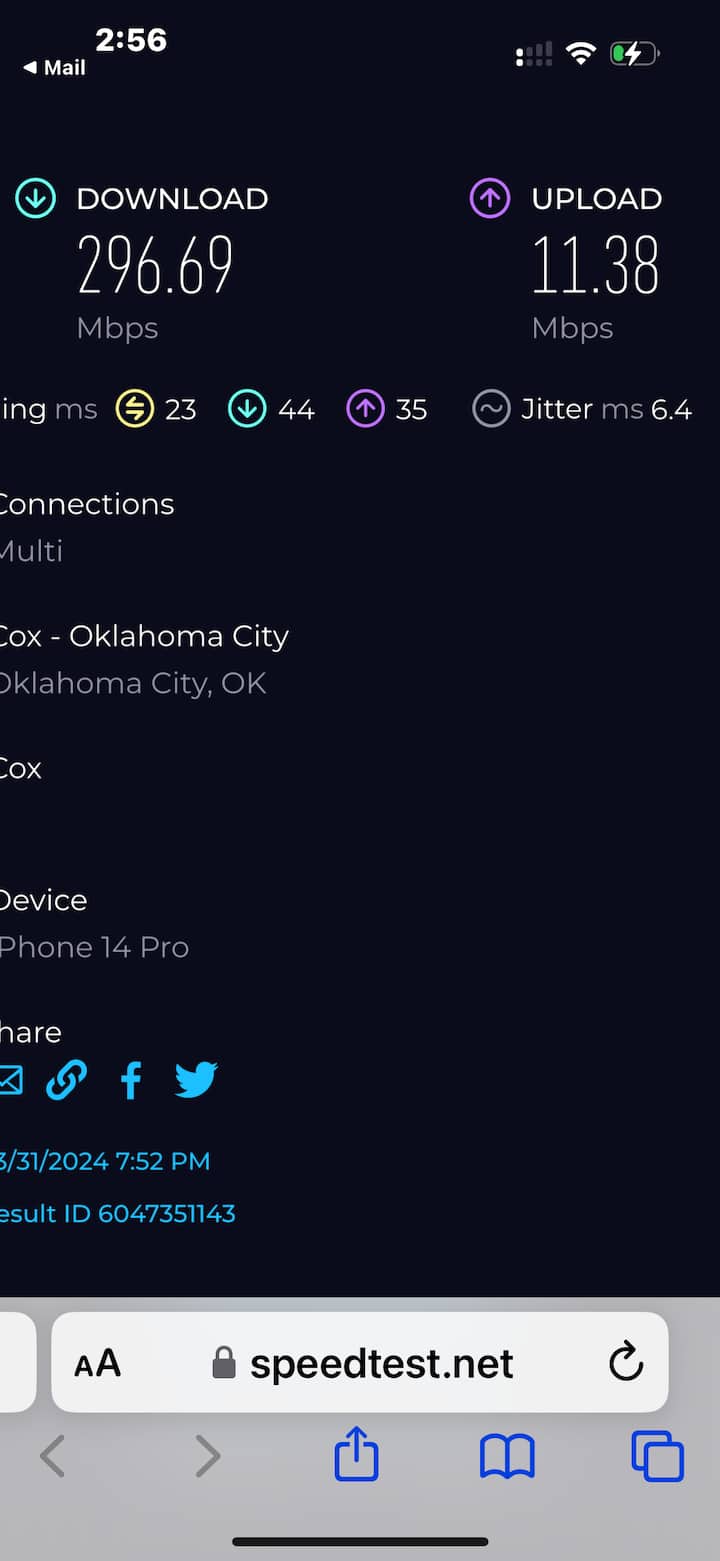
Task: Go forward in browser history
Action: pyautogui.click(x=207, y=1456)
